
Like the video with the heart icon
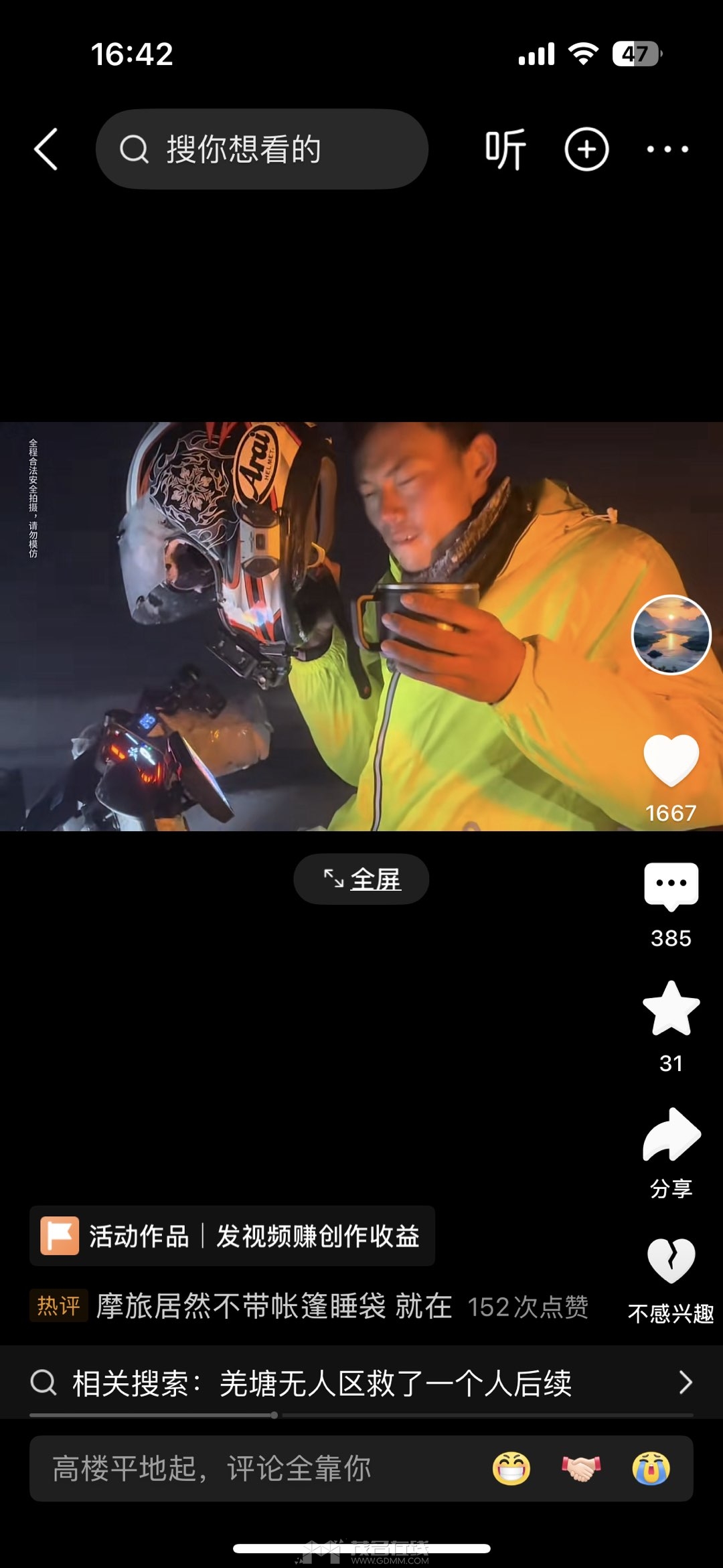tap(671, 760)
